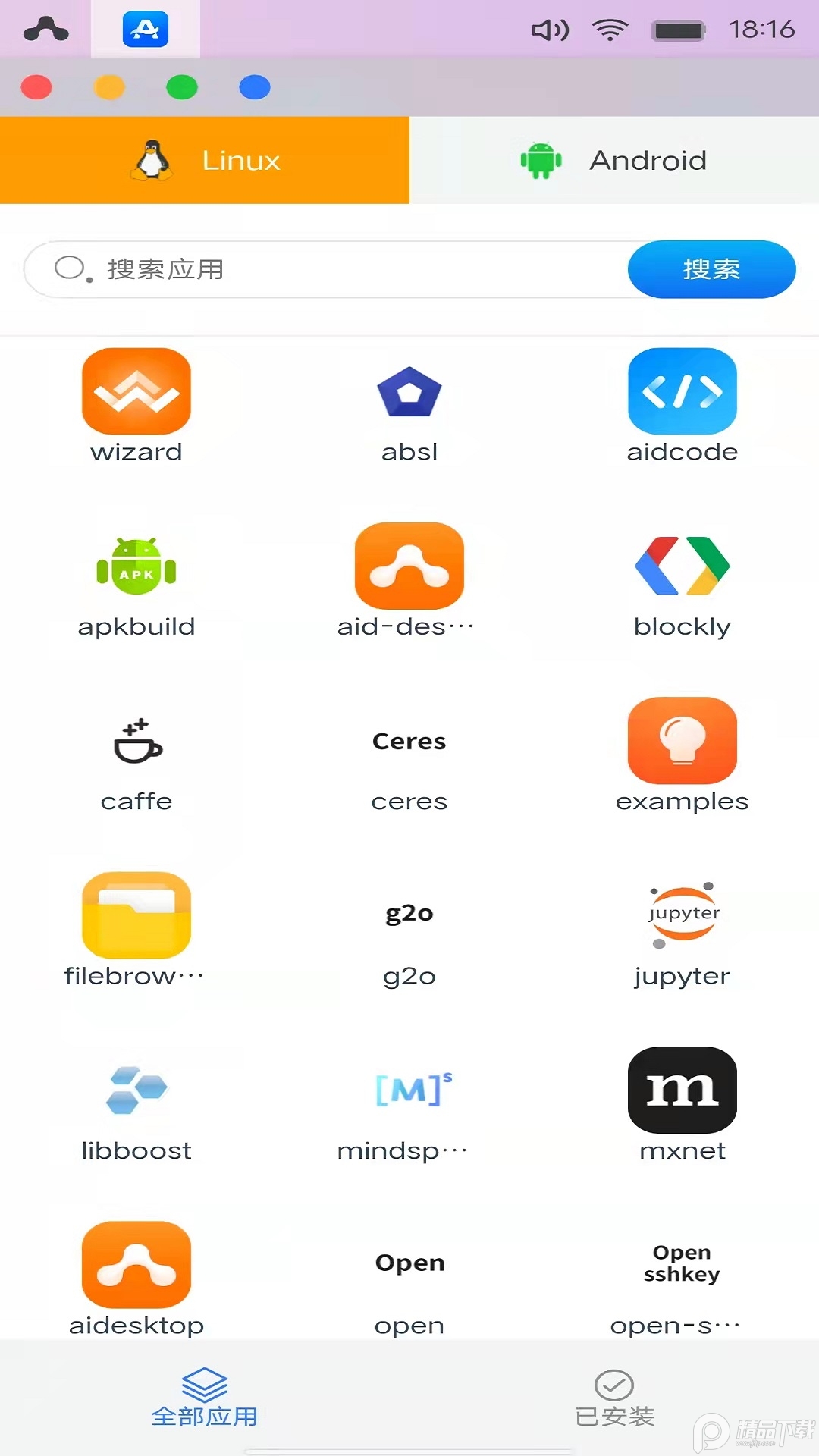Select the filebrowser folder icon

[x=136, y=915]
